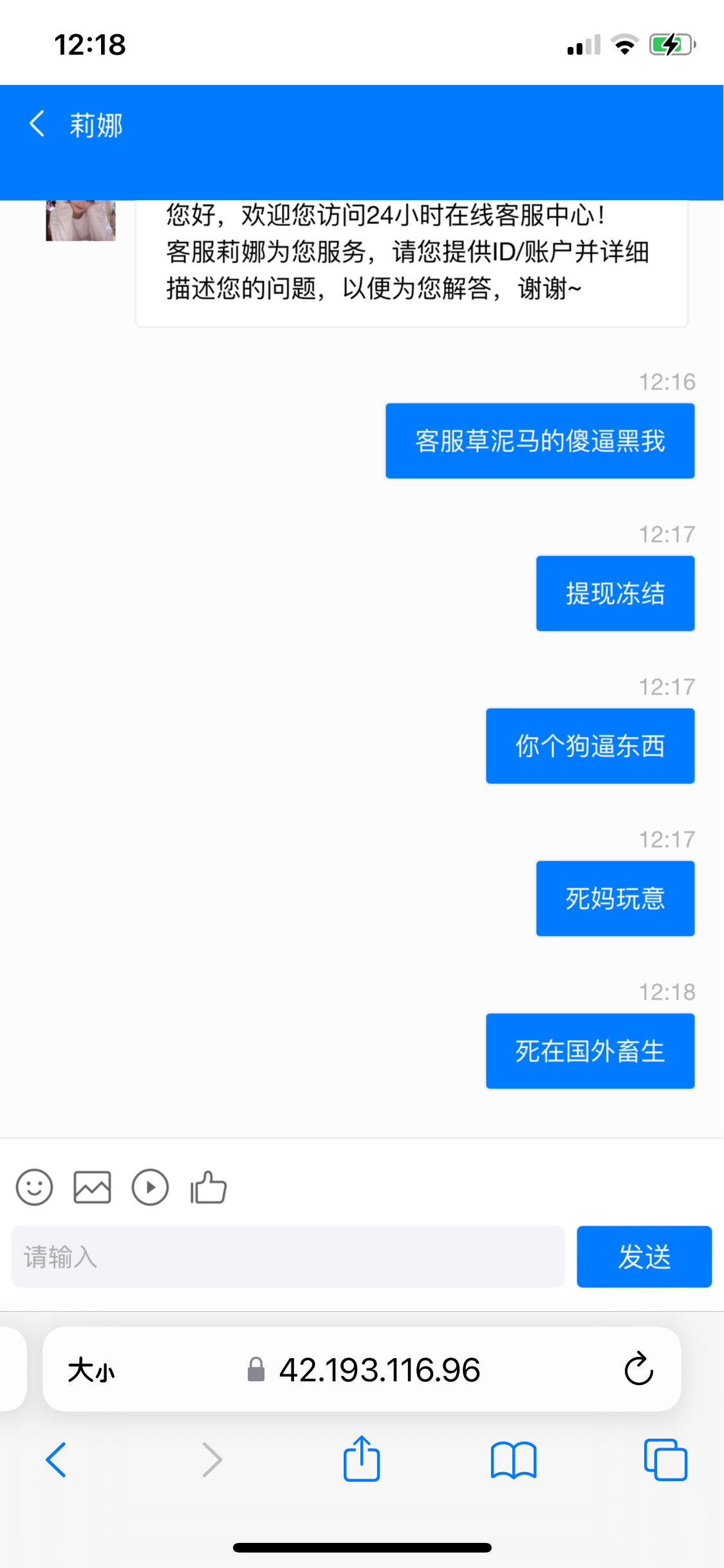The height and width of the screenshot is (1568, 724).
Task: Reload the current page
Action: [x=638, y=1369]
